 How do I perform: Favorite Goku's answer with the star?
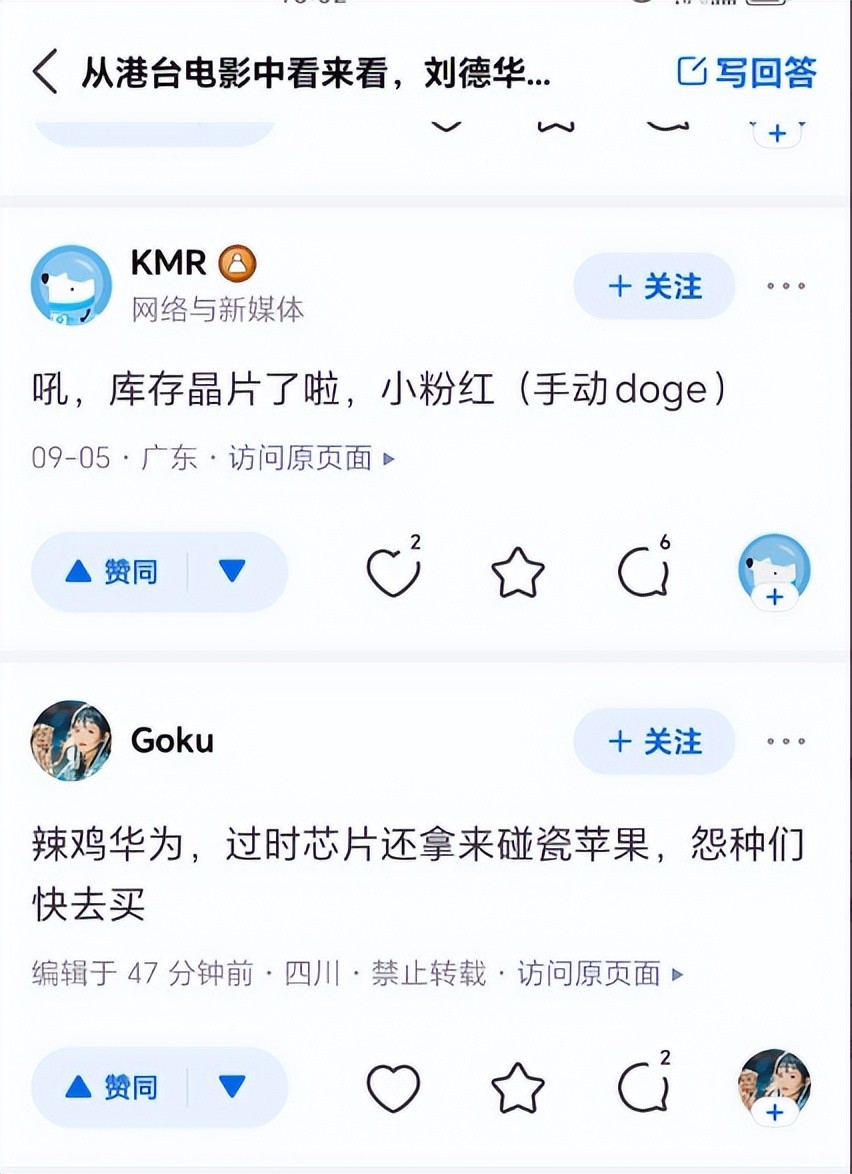(518, 1089)
